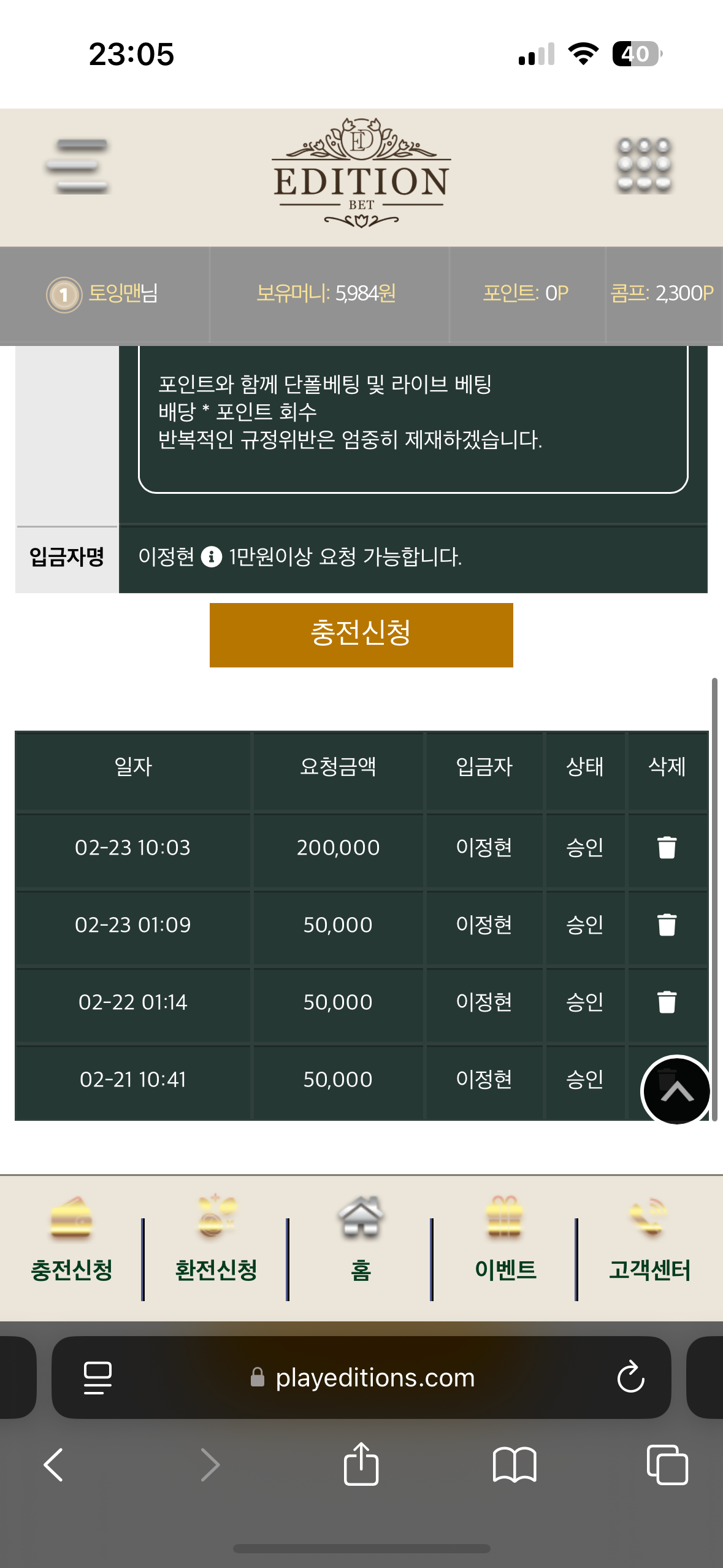Jump to top with the arrow button

click(x=676, y=1091)
